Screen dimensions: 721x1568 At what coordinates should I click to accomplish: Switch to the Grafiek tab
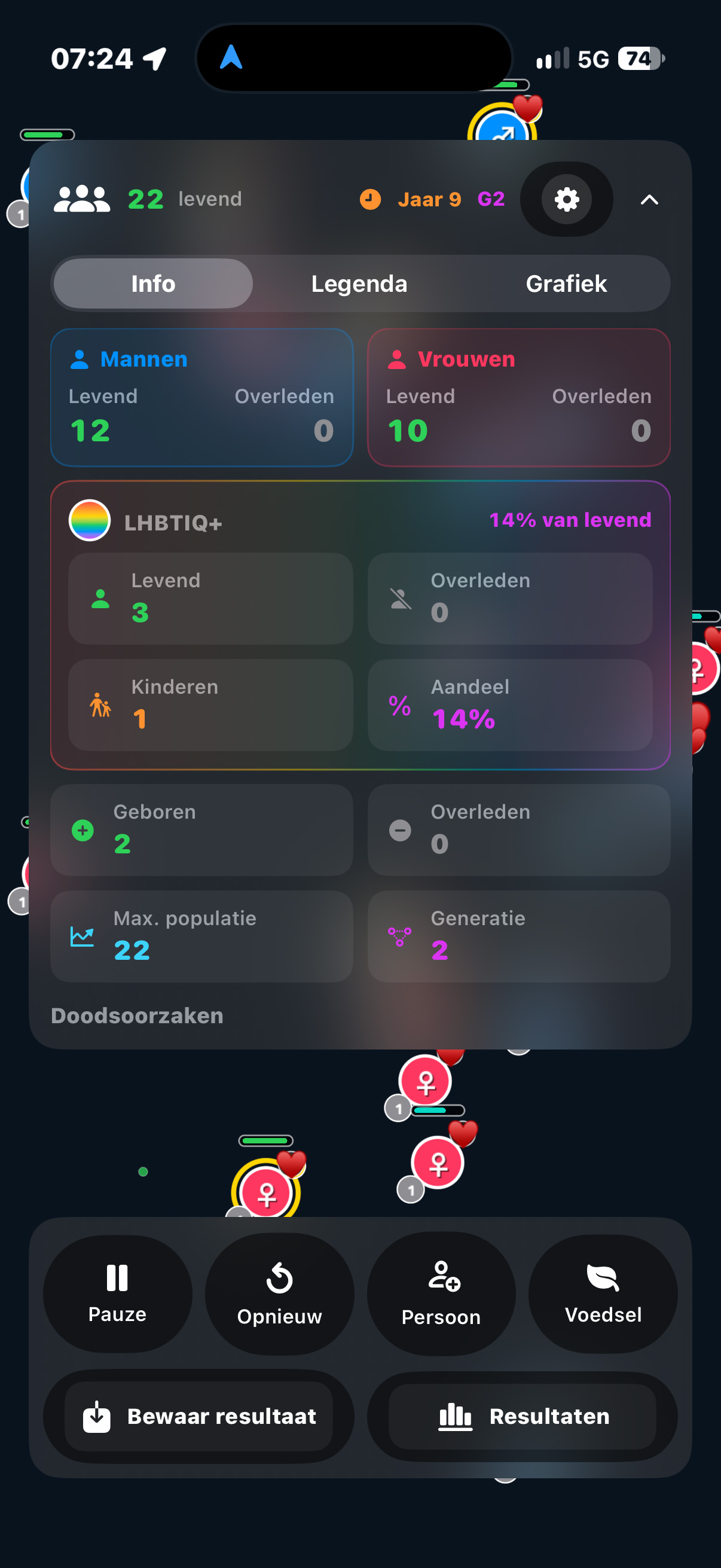coord(566,283)
